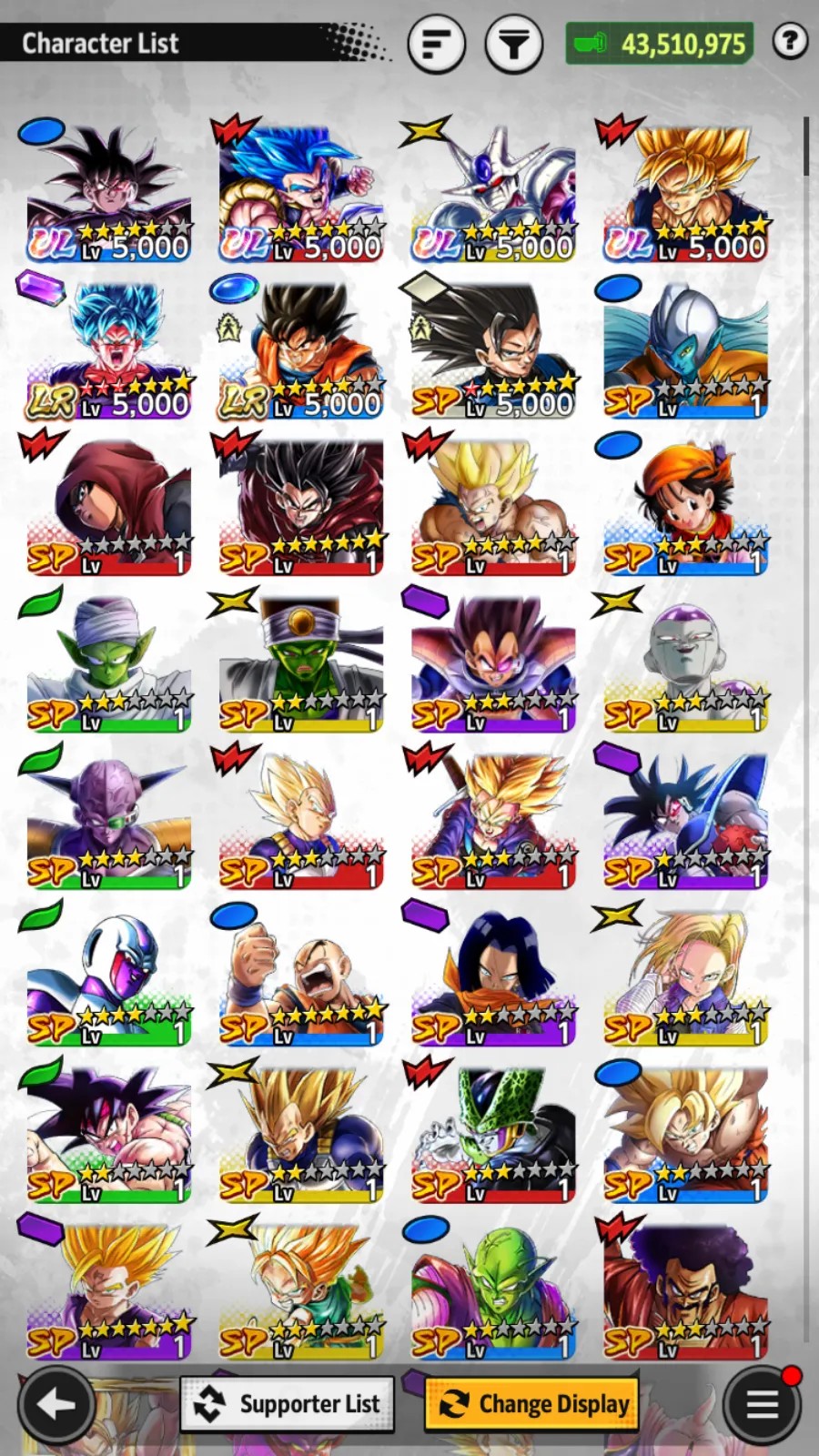Open the hamburger menu with red dot
The width and height of the screenshot is (819, 1456).
pyautogui.click(x=762, y=1405)
